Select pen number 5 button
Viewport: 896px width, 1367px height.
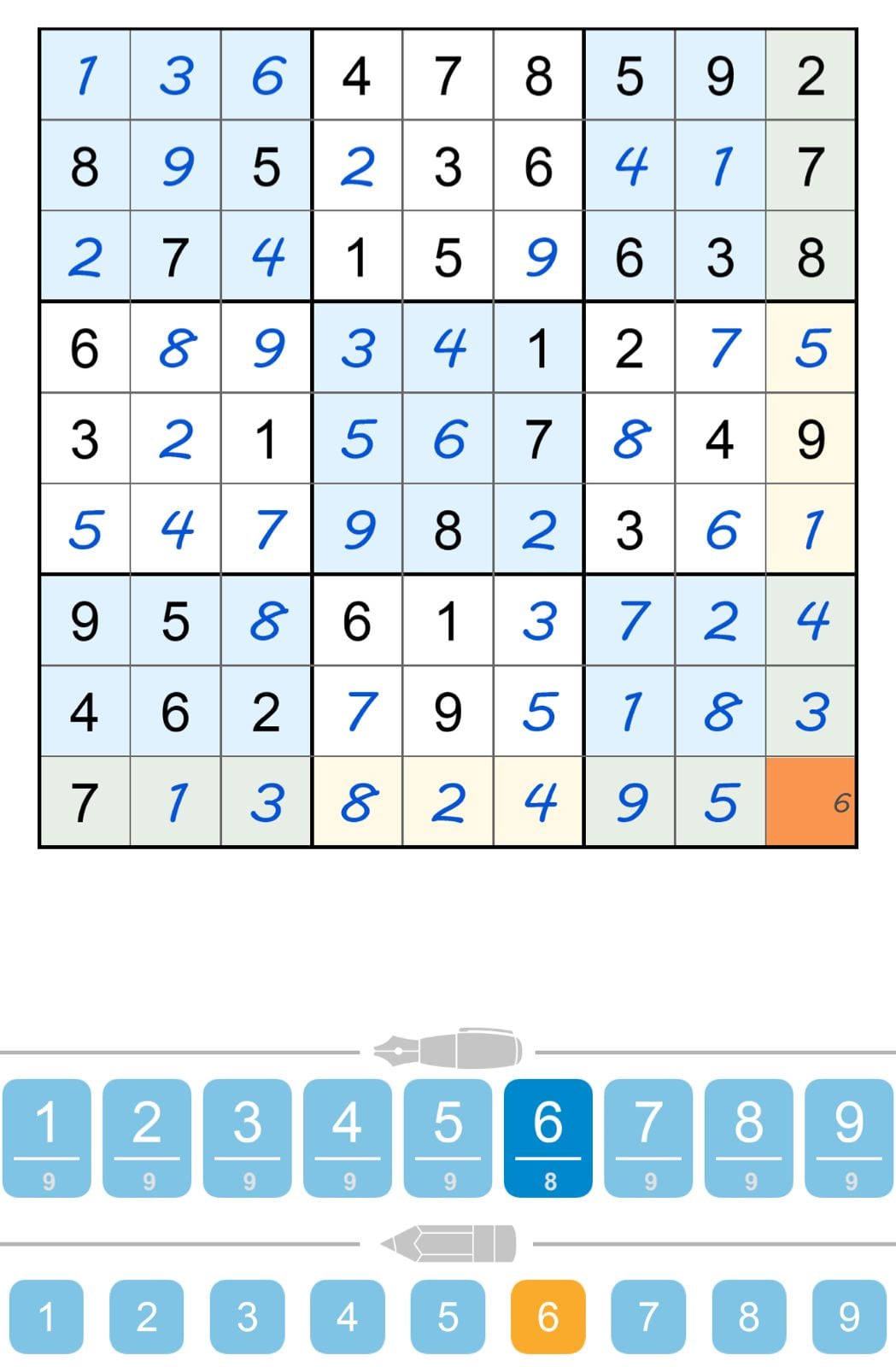point(448,1136)
